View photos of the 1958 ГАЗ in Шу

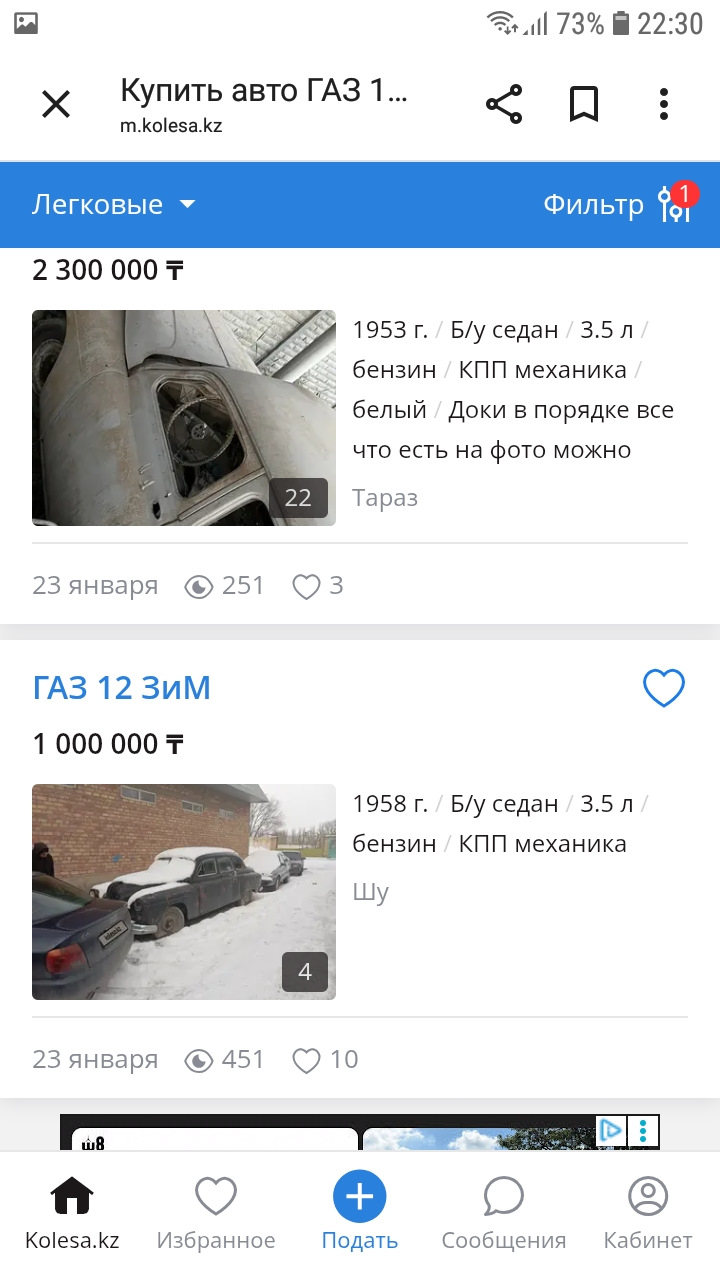coord(184,892)
